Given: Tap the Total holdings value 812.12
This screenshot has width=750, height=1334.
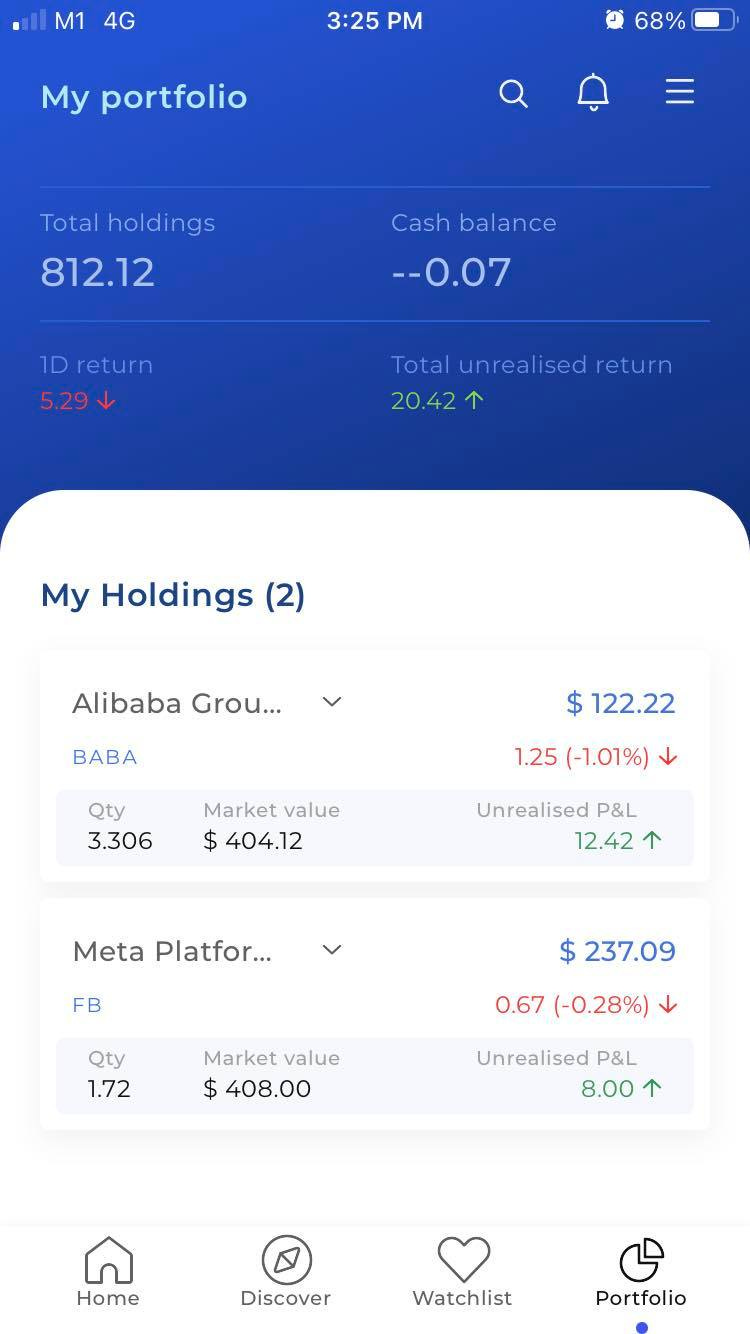Looking at the screenshot, I should pos(97,272).
